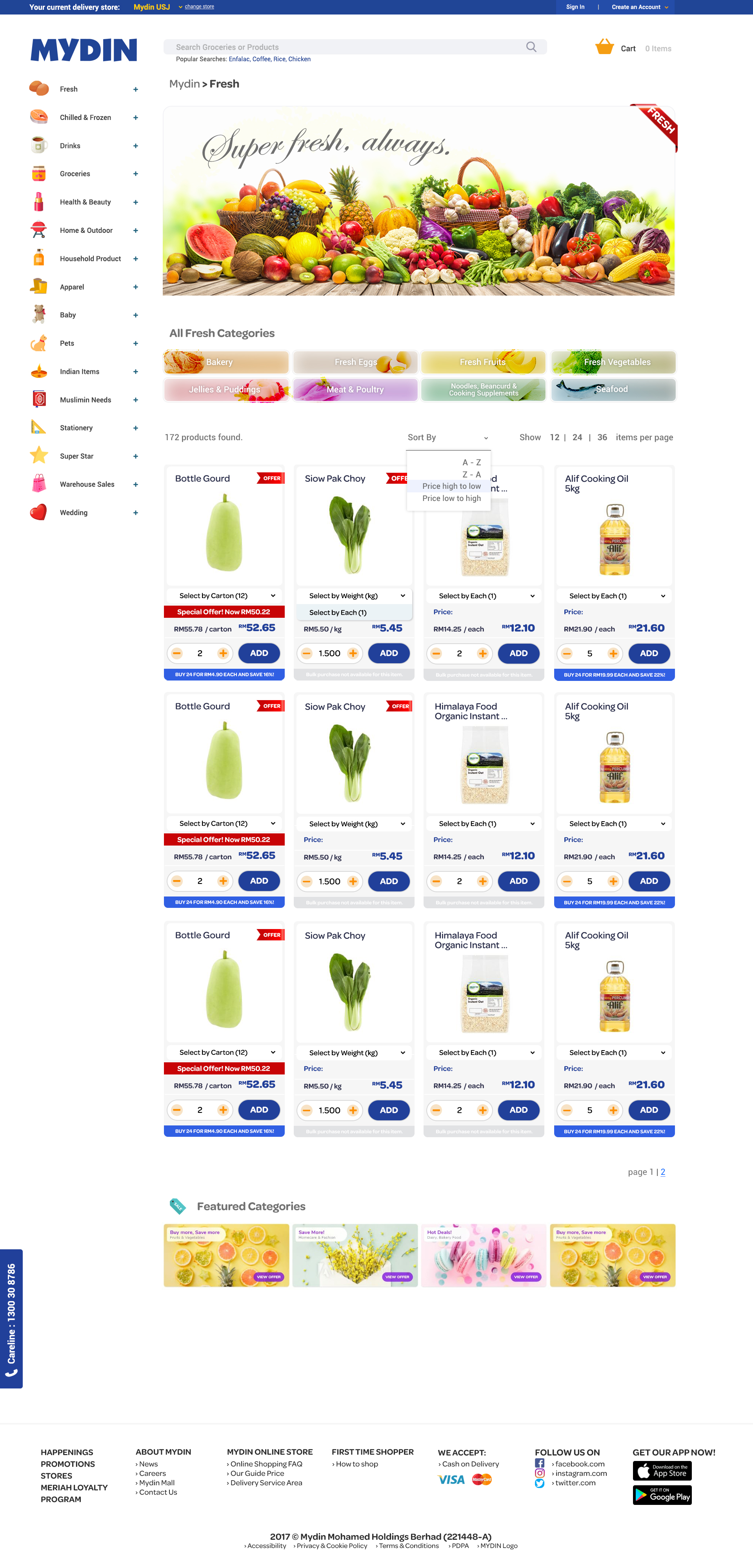Go to page 2 of products
753x1568 pixels.
664,1172
